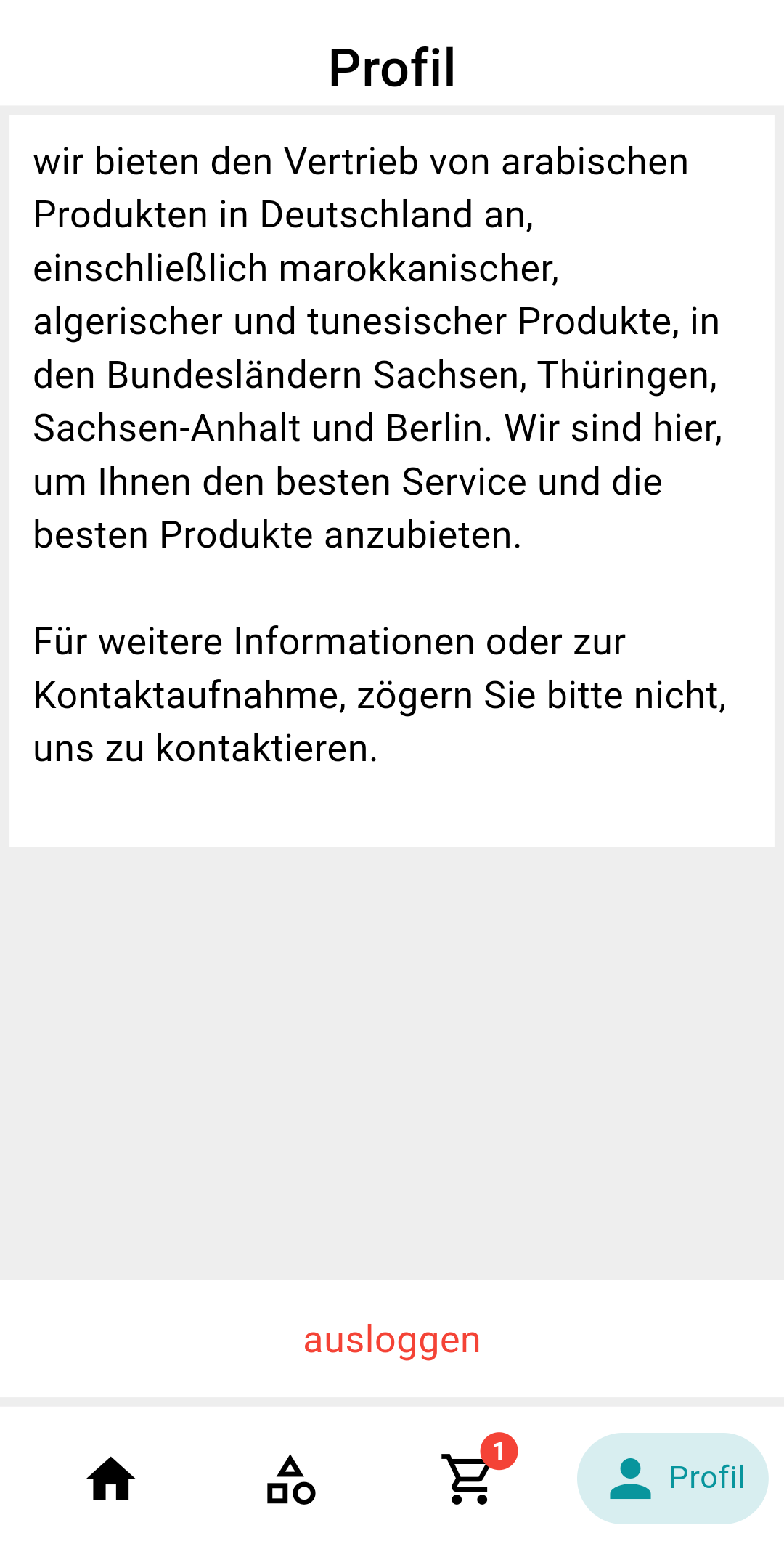Select the Profil tab
The image size is (784, 1557).
(x=672, y=1479)
